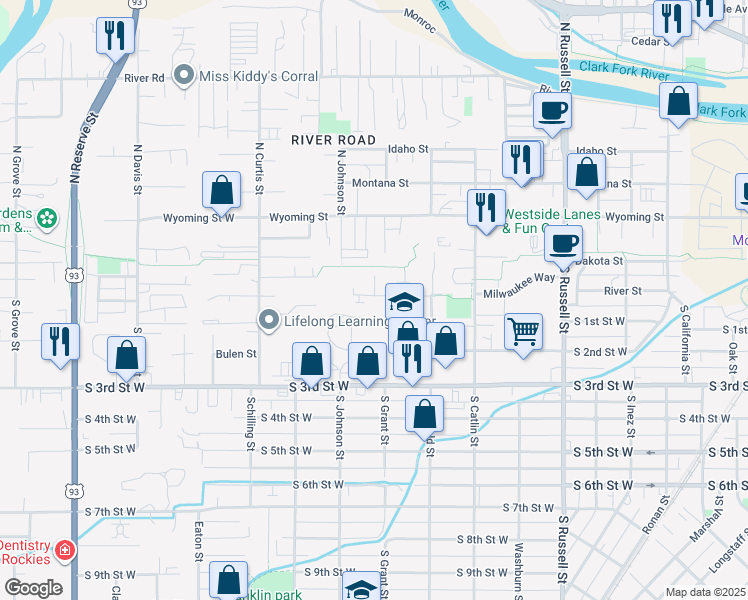Open the green Gardens marker near N Grove St
Image resolution: width=748 pixels, height=600 pixels.
pyautogui.click(x=46, y=217)
